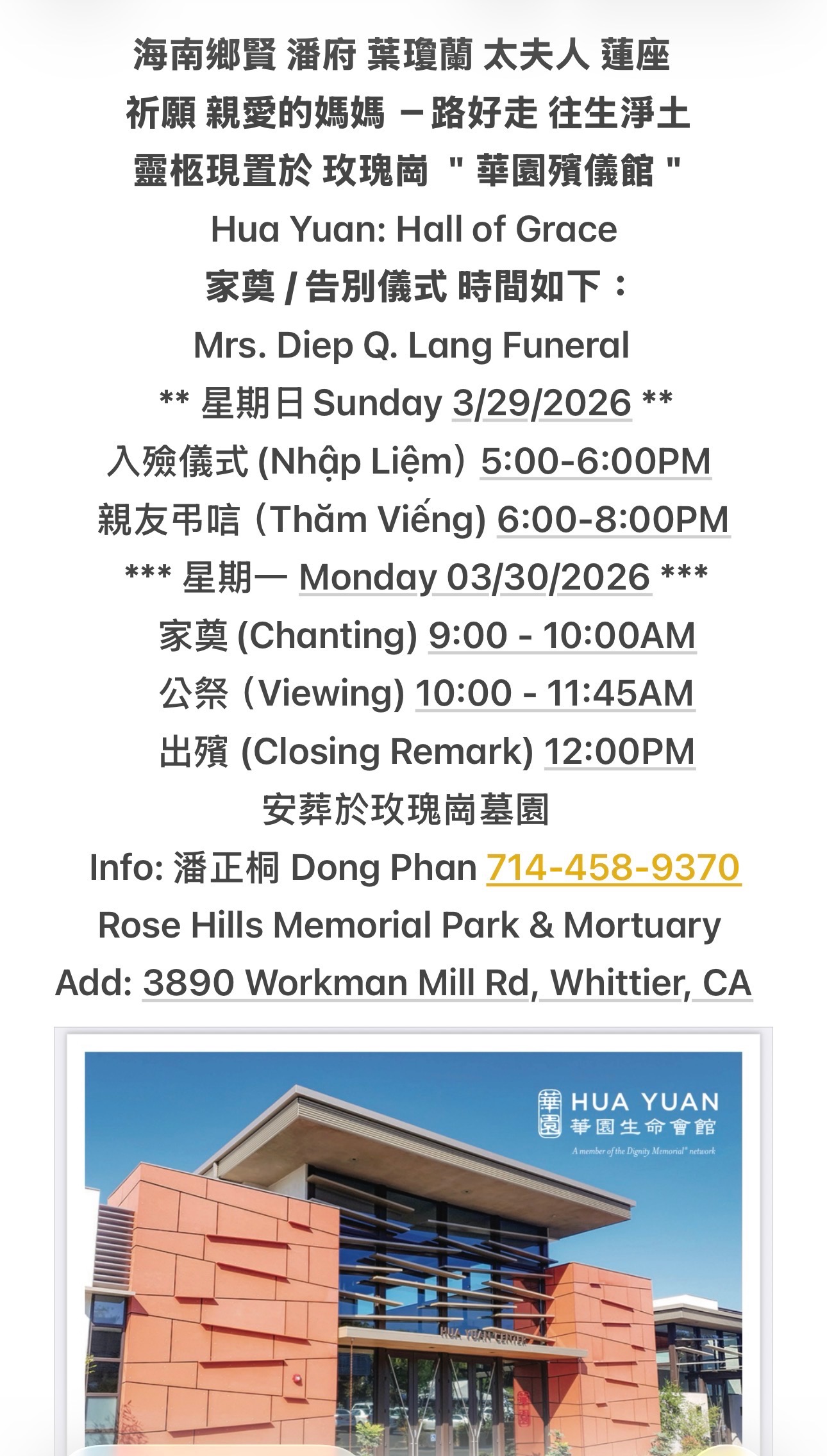Select the 5:00-6:00PM time link
The width and height of the screenshot is (827, 1456).
click(596, 461)
